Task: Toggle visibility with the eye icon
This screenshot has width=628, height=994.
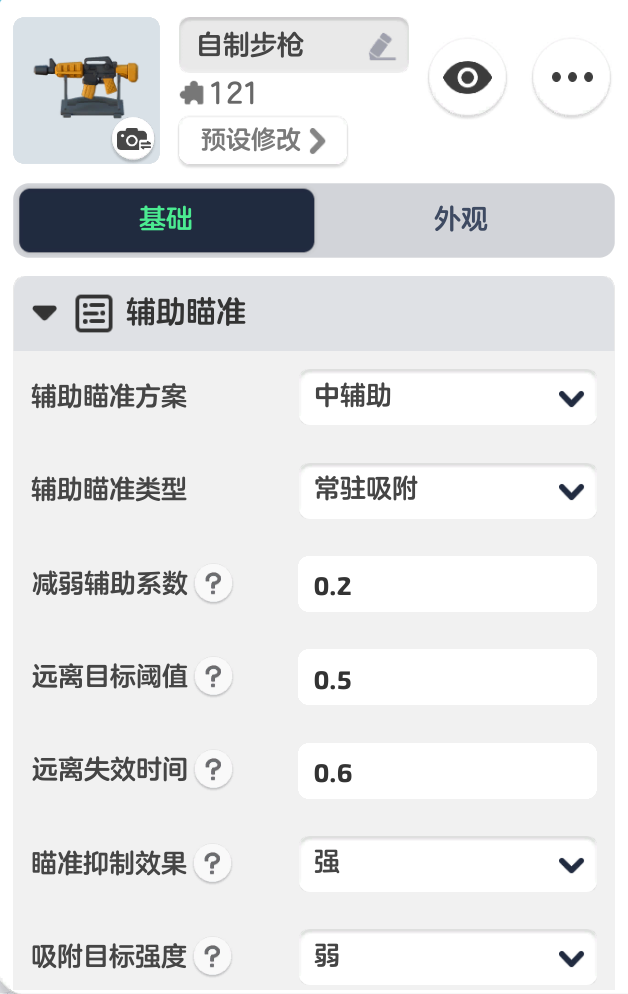Action: click(x=467, y=78)
